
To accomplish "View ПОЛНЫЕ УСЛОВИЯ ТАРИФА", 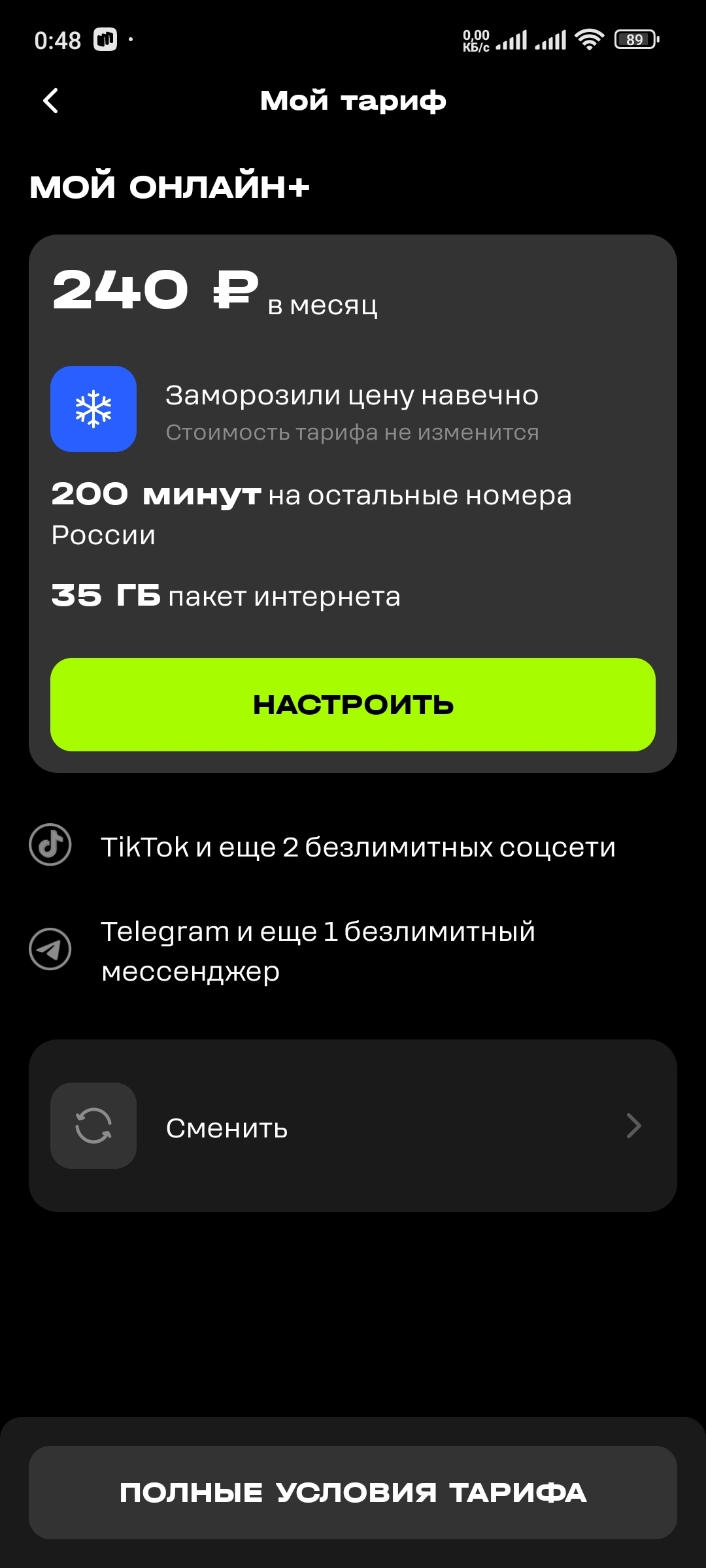I will pyautogui.click(x=353, y=1493).
